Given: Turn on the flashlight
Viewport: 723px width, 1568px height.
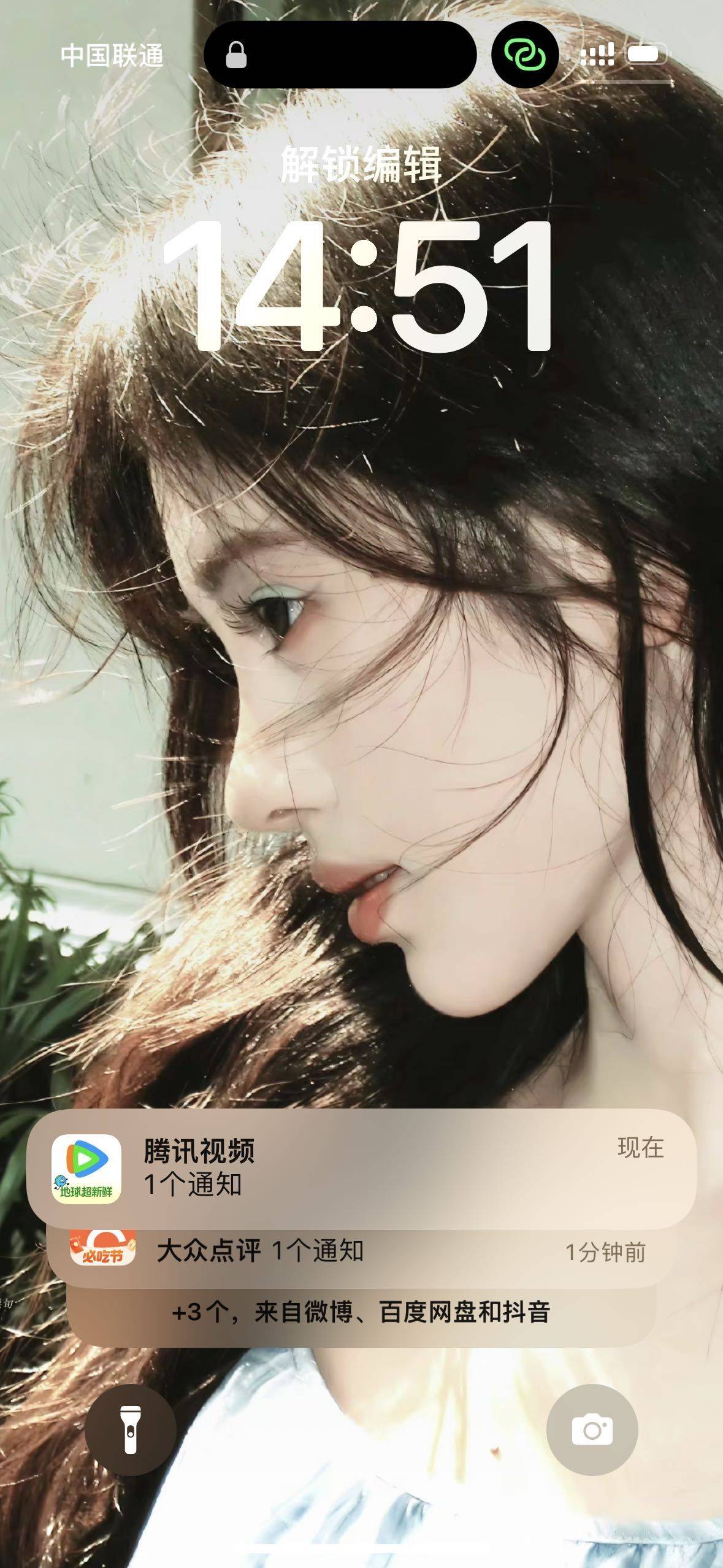Looking at the screenshot, I should coord(131,1430).
